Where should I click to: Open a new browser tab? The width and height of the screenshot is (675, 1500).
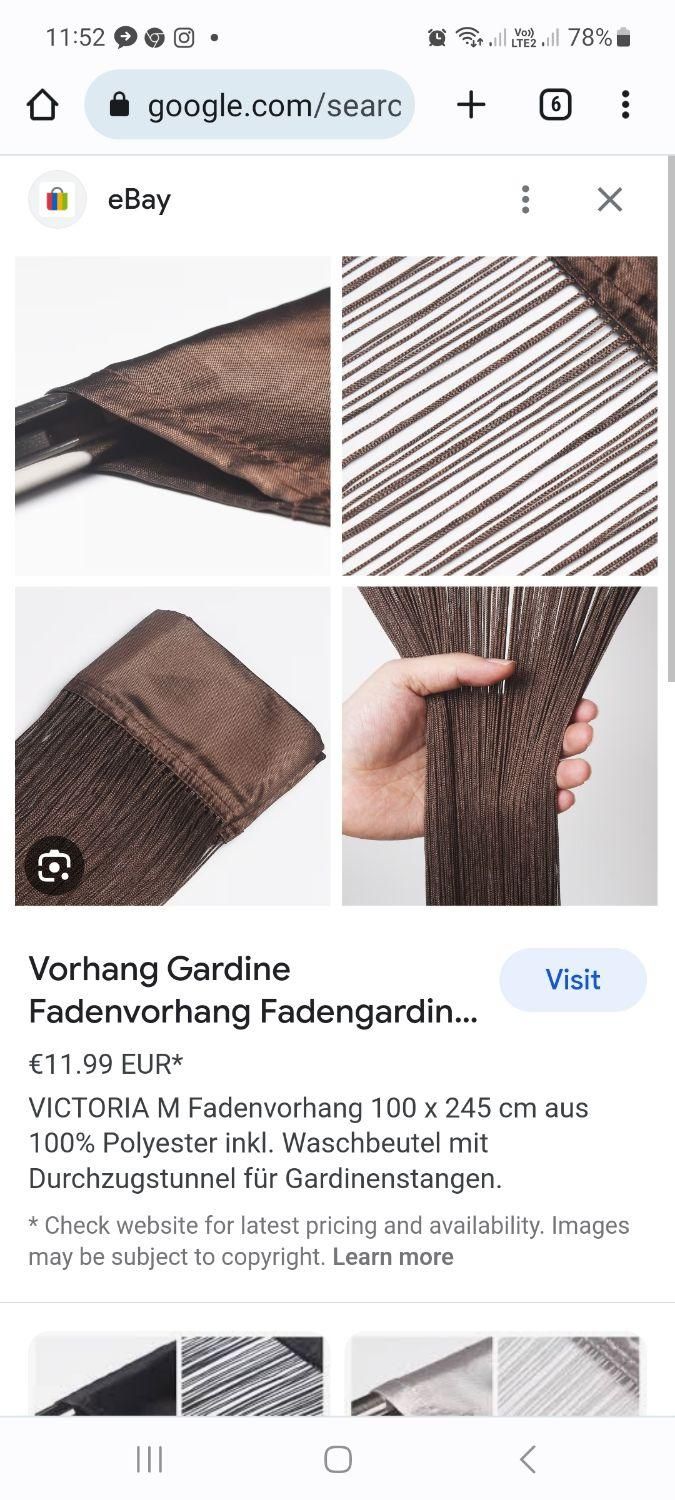(470, 105)
